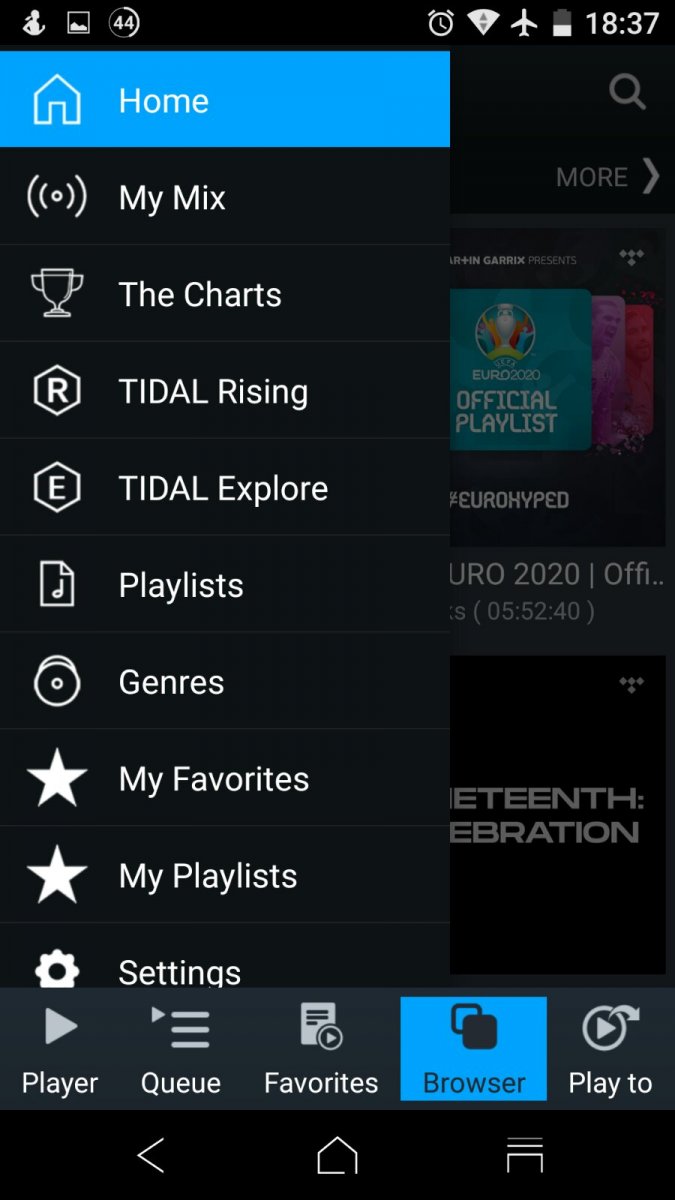Switch to the Player tab
This screenshot has width=675, height=1200.
pyautogui.click(x=60, y=1049)
